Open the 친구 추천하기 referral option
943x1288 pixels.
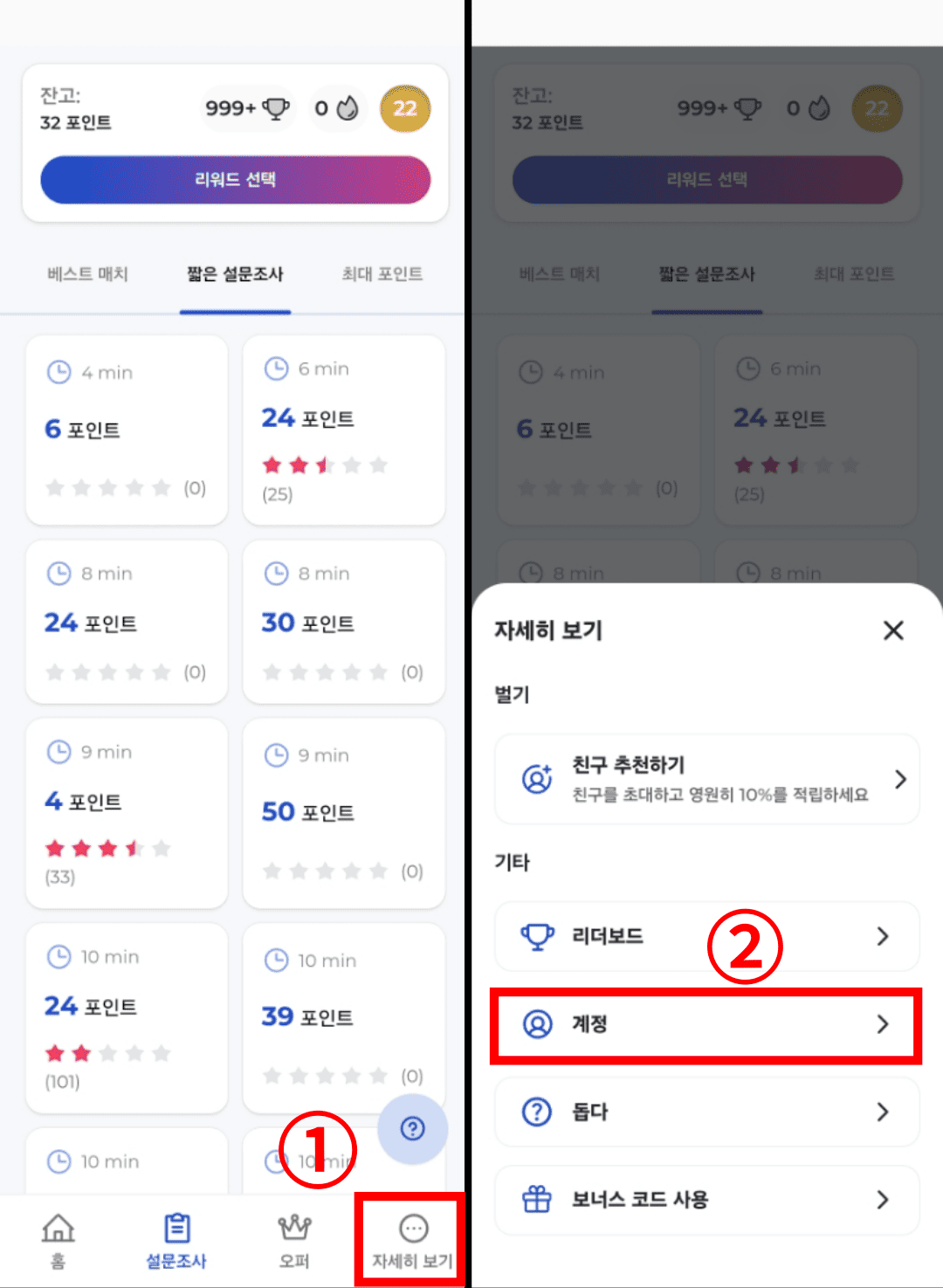[706, 779]
